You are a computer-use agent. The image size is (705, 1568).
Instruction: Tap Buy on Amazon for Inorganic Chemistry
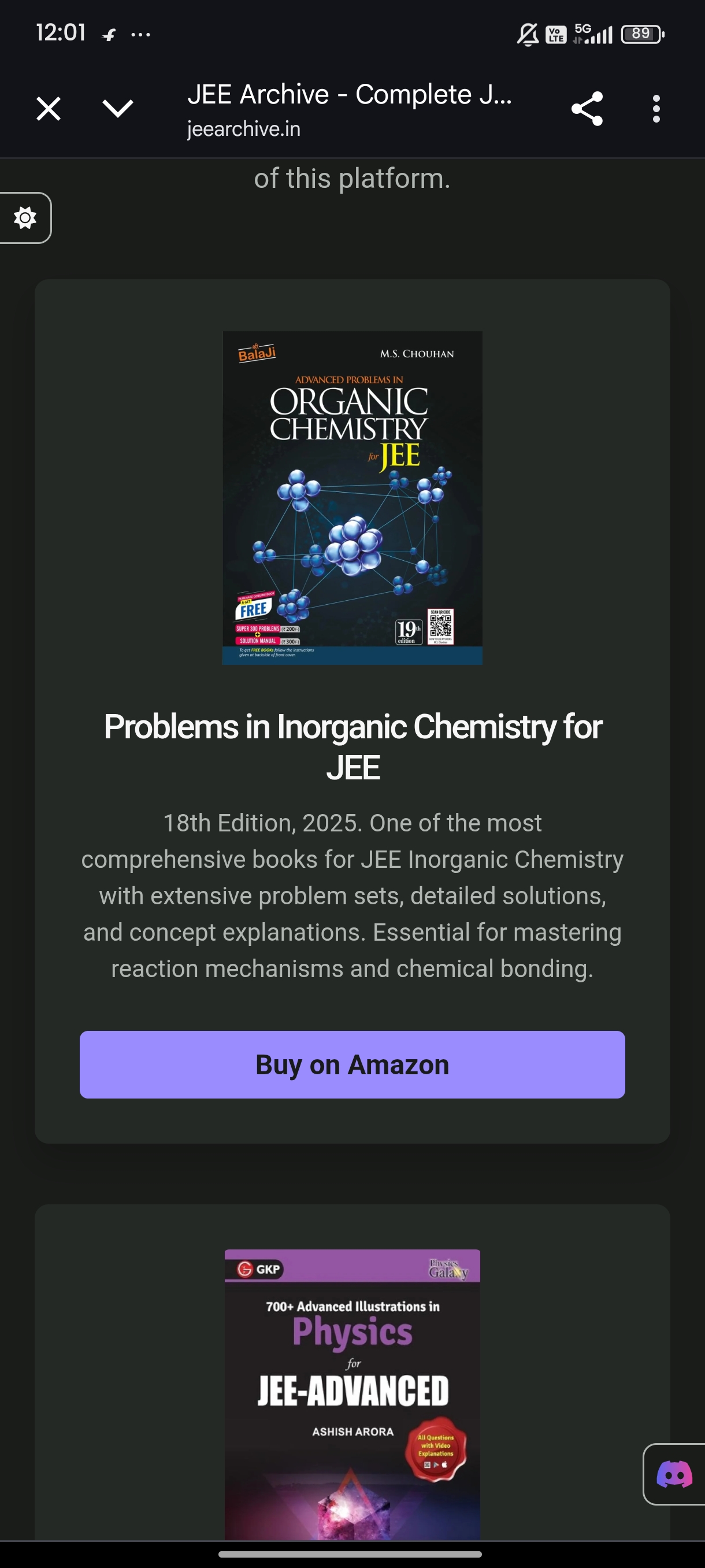352,1064
